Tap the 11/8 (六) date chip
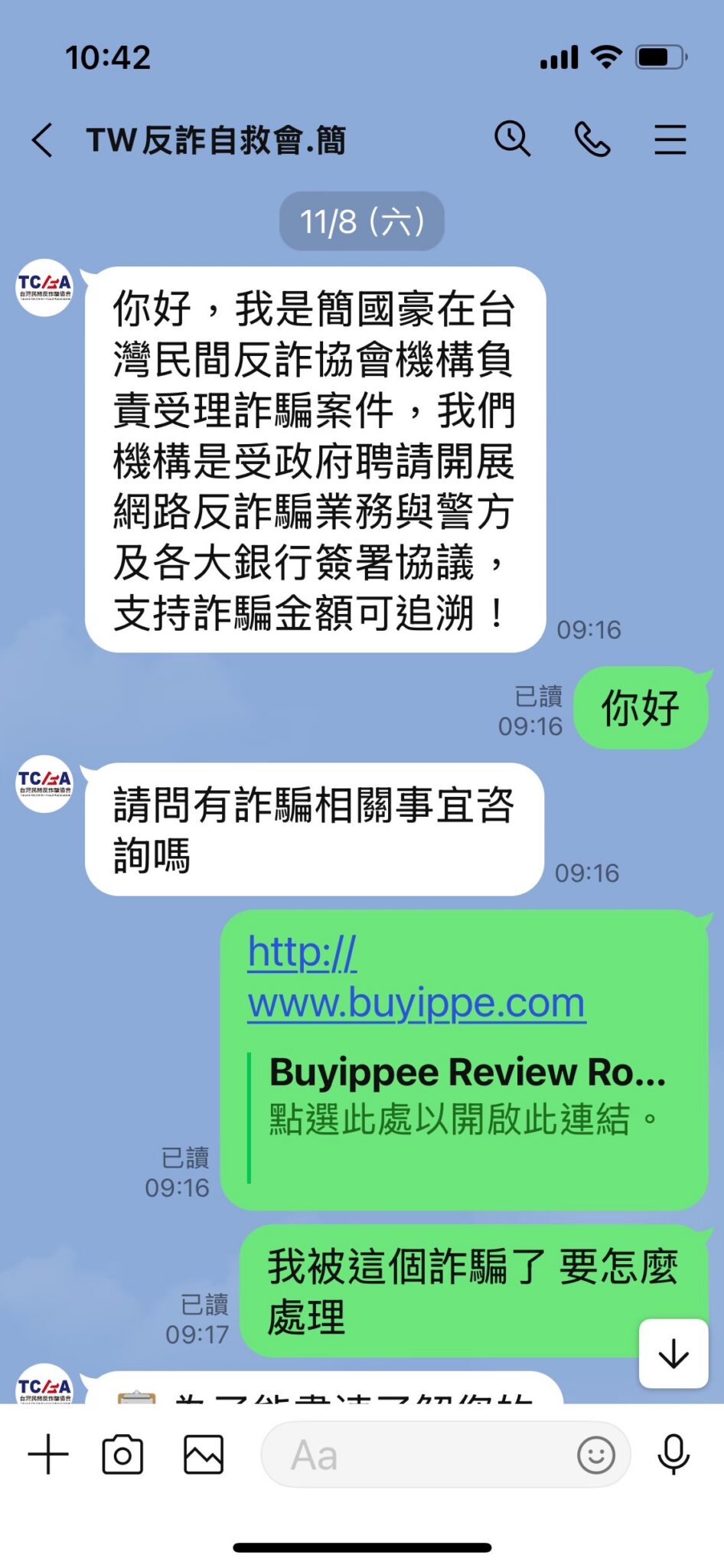 coord(361,220)
